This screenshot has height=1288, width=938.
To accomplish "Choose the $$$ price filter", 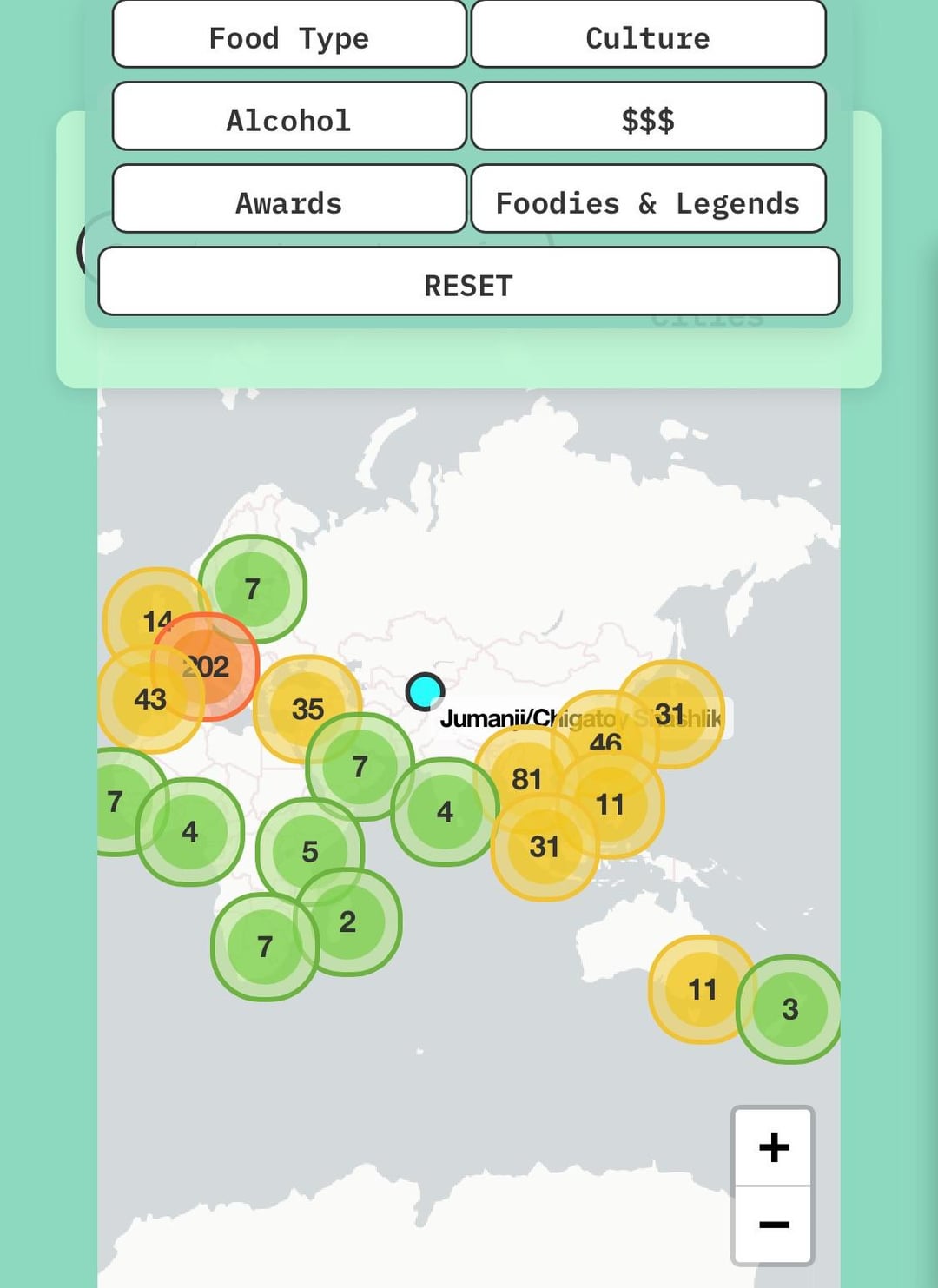I will 648,116.
